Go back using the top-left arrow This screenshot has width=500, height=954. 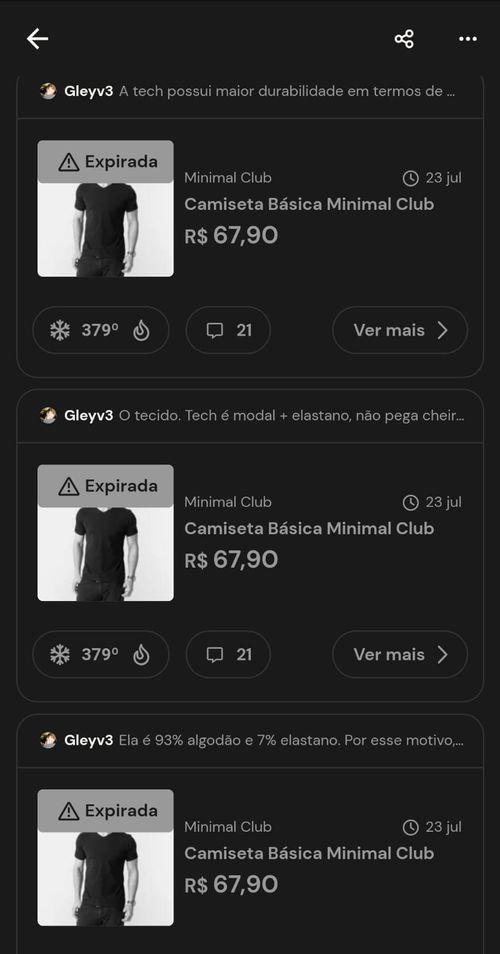click(x=37, y=39)
